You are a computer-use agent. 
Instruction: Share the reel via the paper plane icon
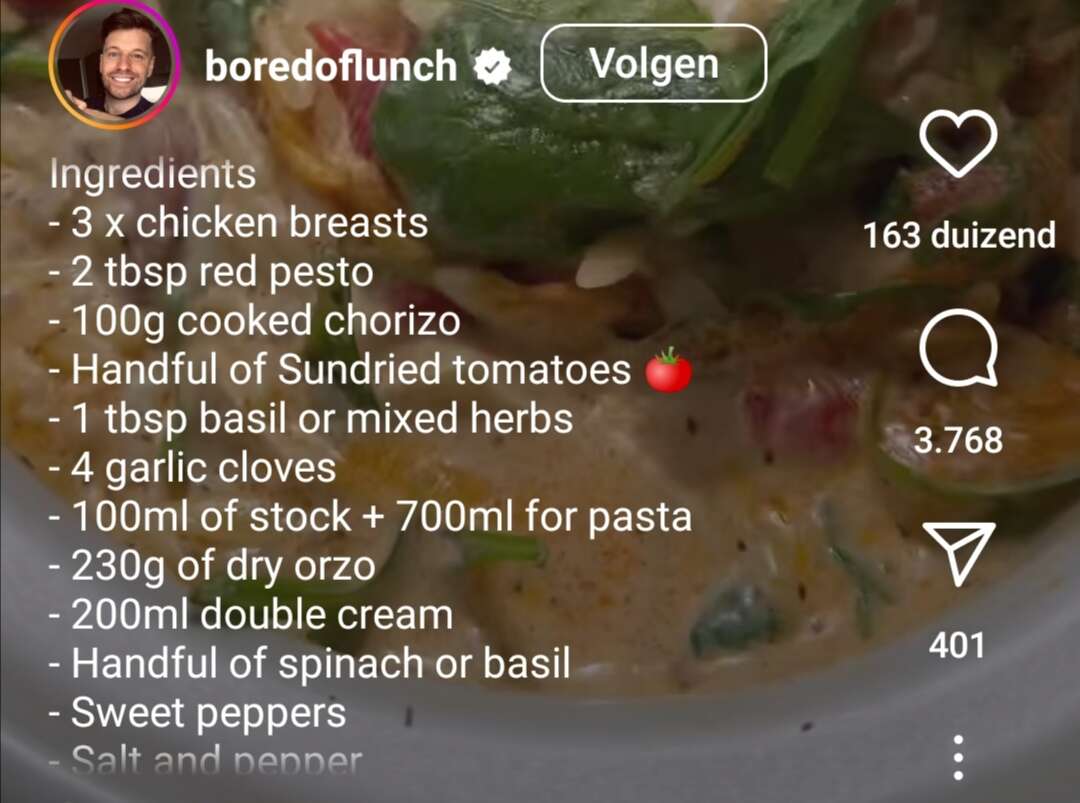tap(958, 553)
